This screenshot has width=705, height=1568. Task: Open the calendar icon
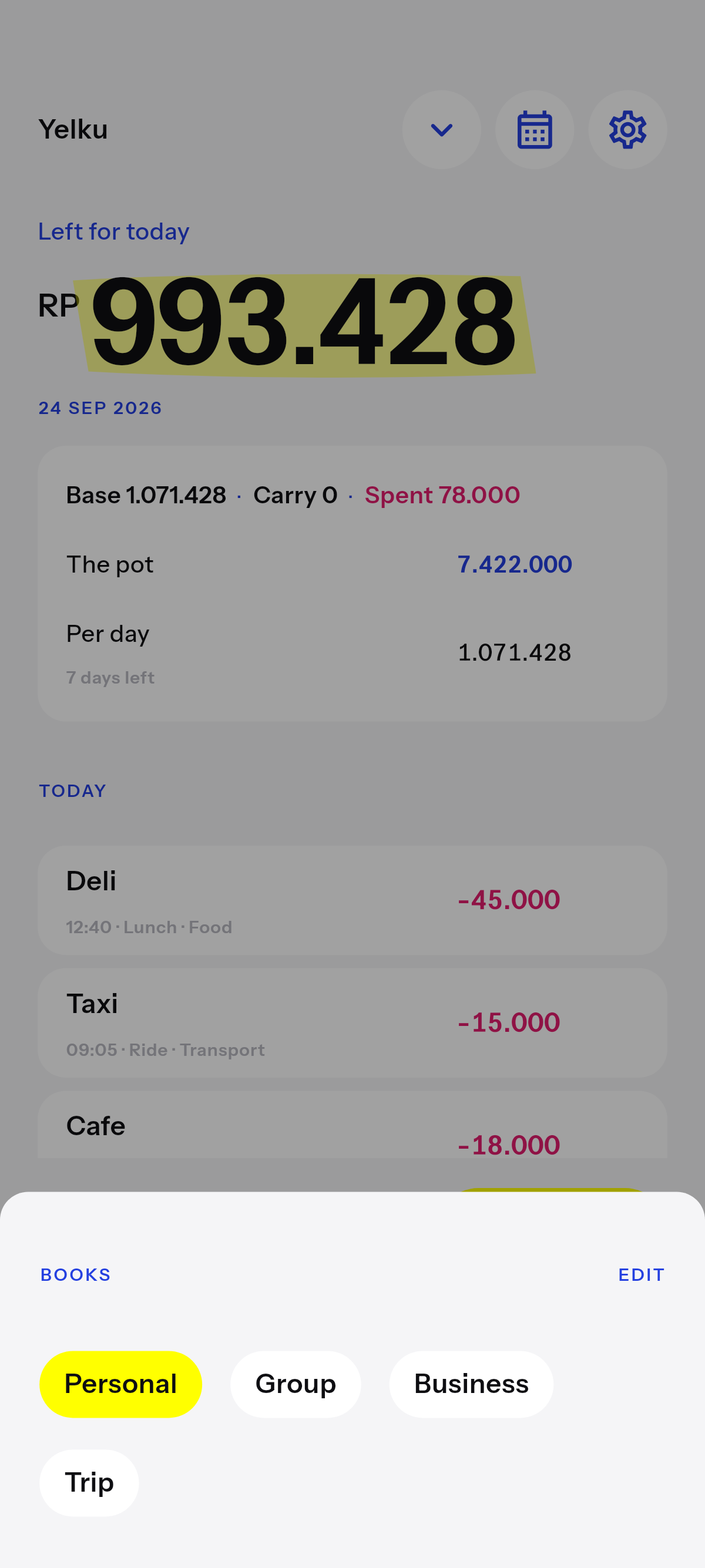(535, 130)
